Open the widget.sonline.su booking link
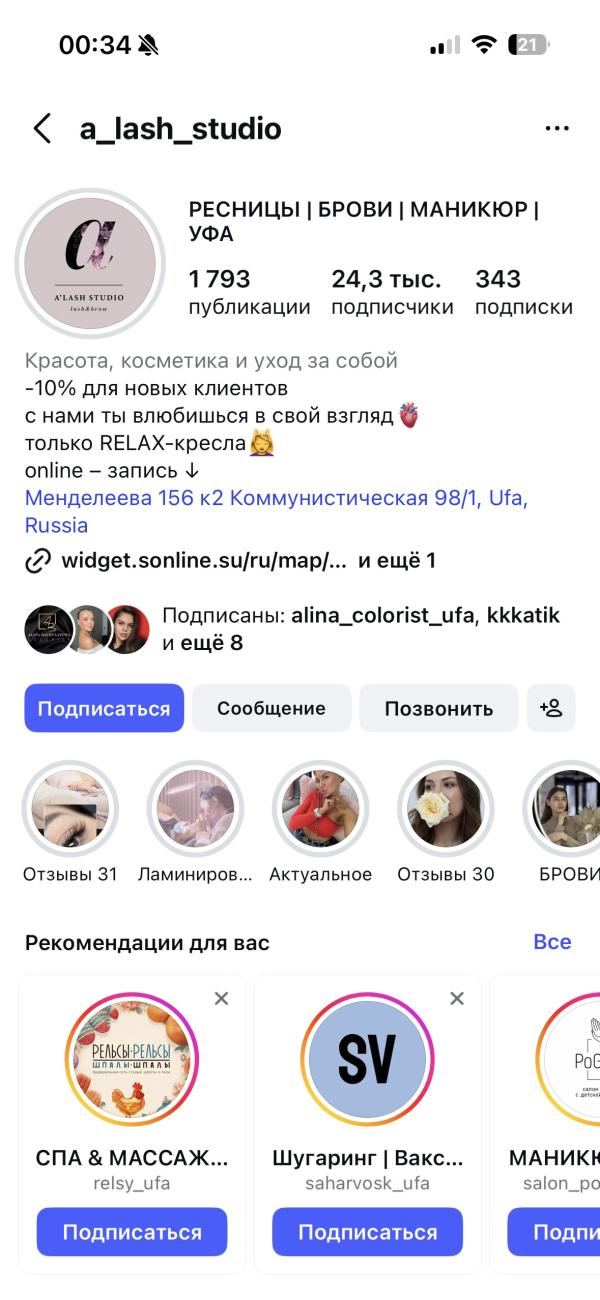Screen dimensions: 600x1300 click(204, 561)
